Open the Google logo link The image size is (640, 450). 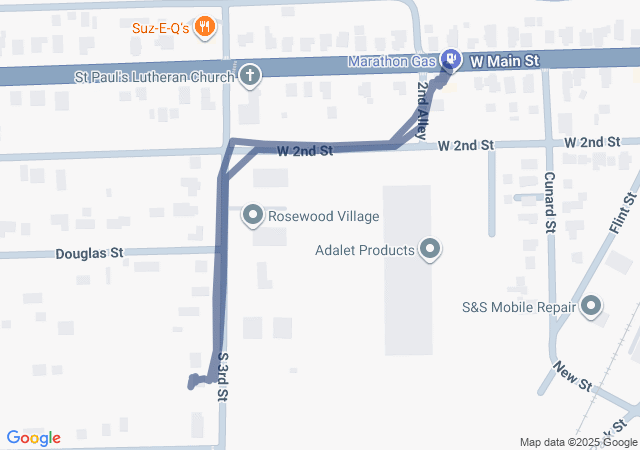tap(34, 438)
